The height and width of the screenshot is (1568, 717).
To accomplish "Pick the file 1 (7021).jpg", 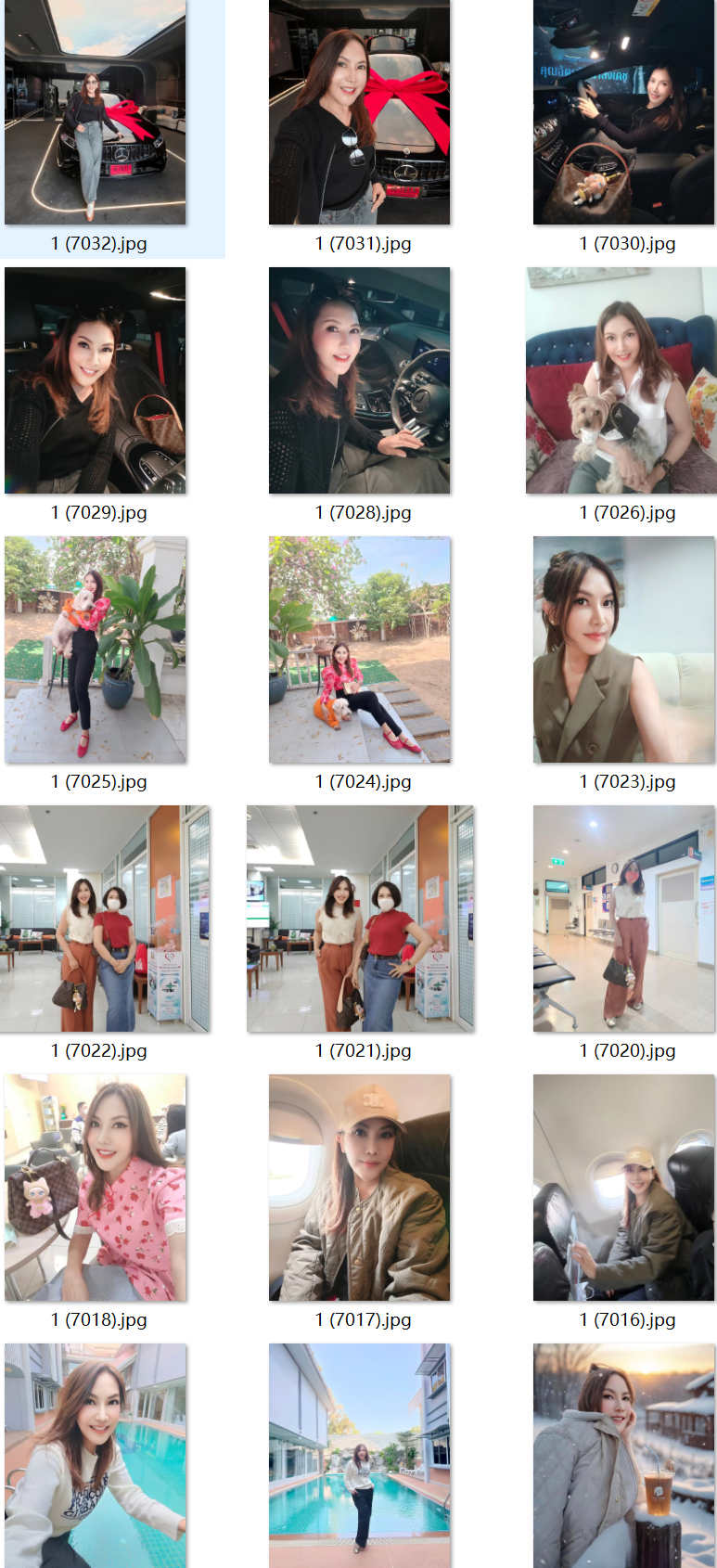I will pos(361,919).
